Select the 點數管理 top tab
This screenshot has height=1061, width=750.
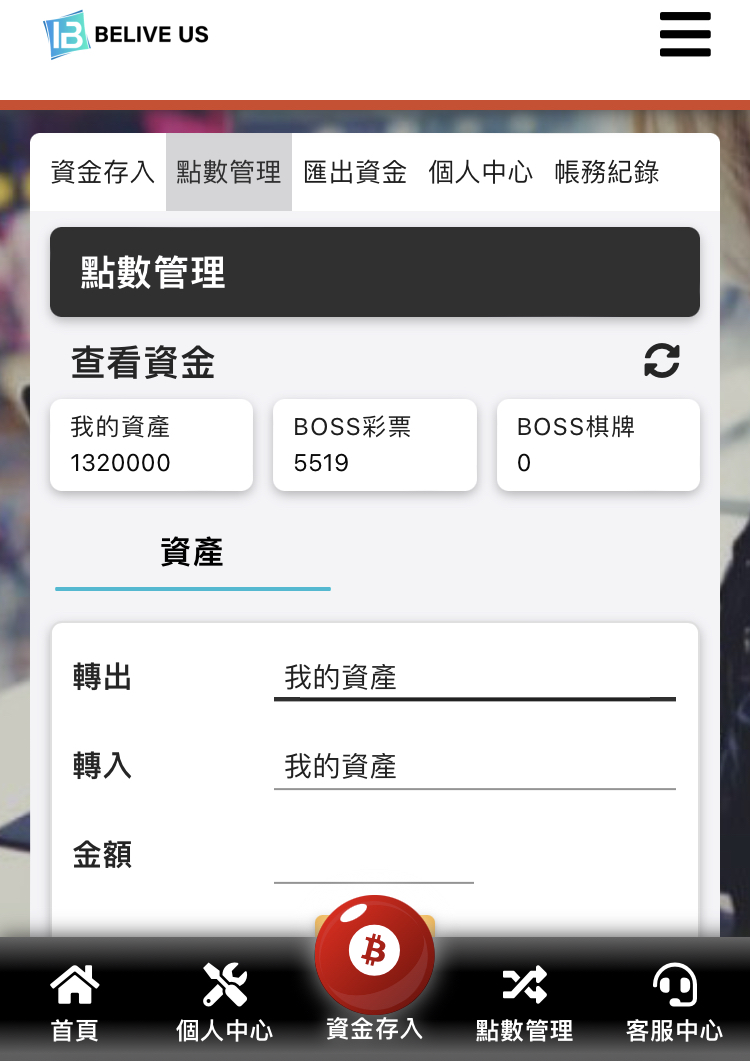229,172
